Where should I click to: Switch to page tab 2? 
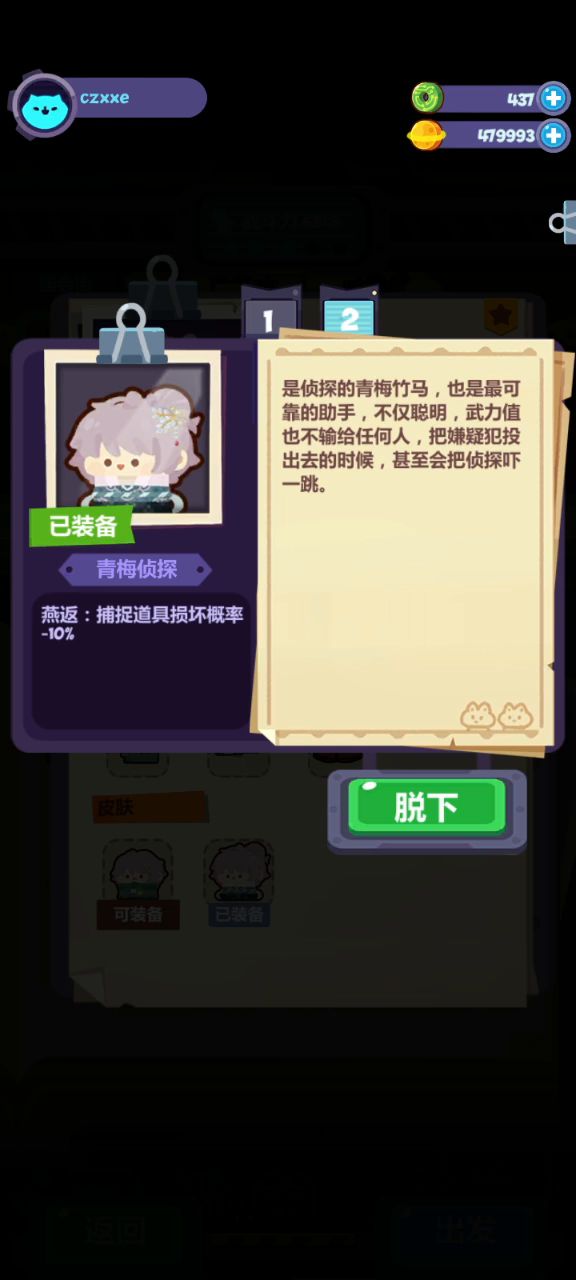349,316
